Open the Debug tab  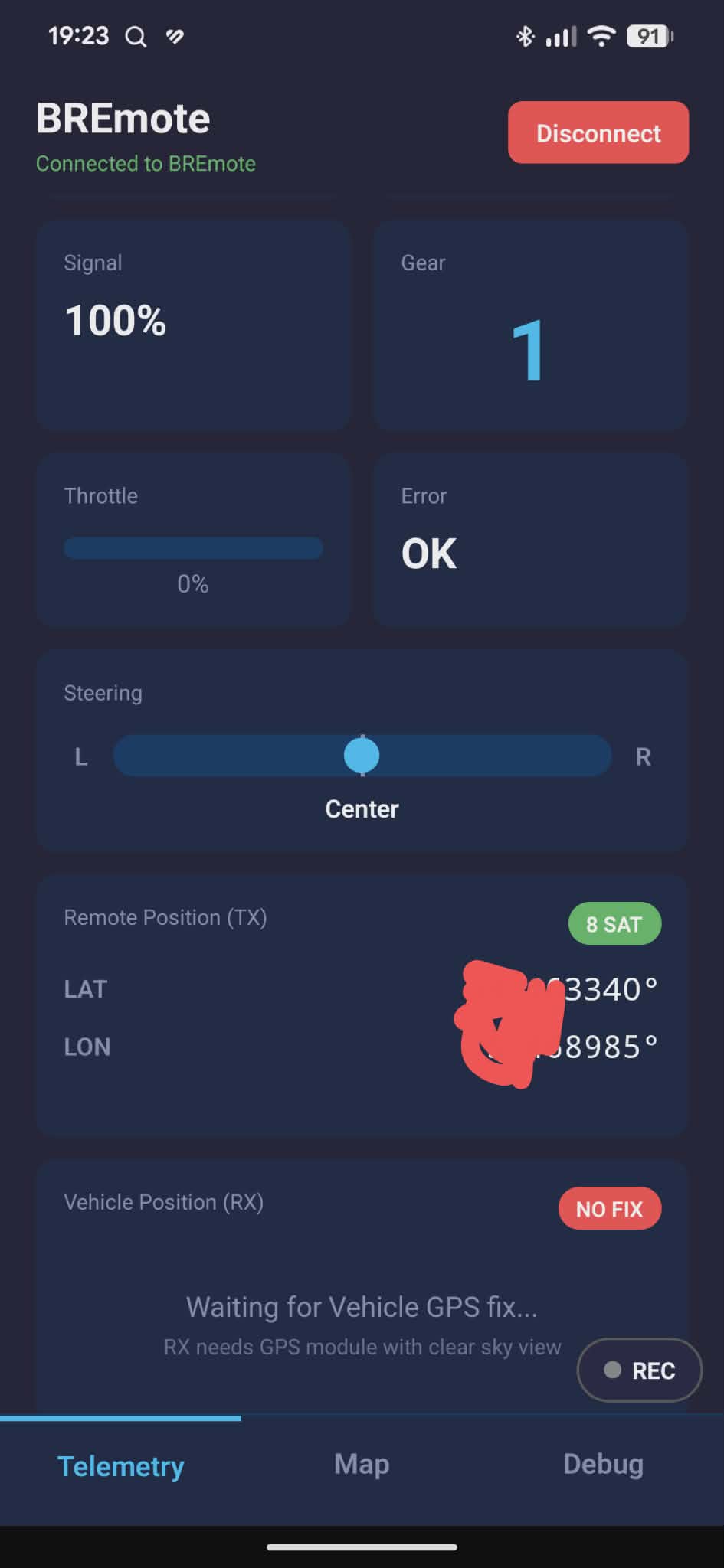tap(603, 1464)
